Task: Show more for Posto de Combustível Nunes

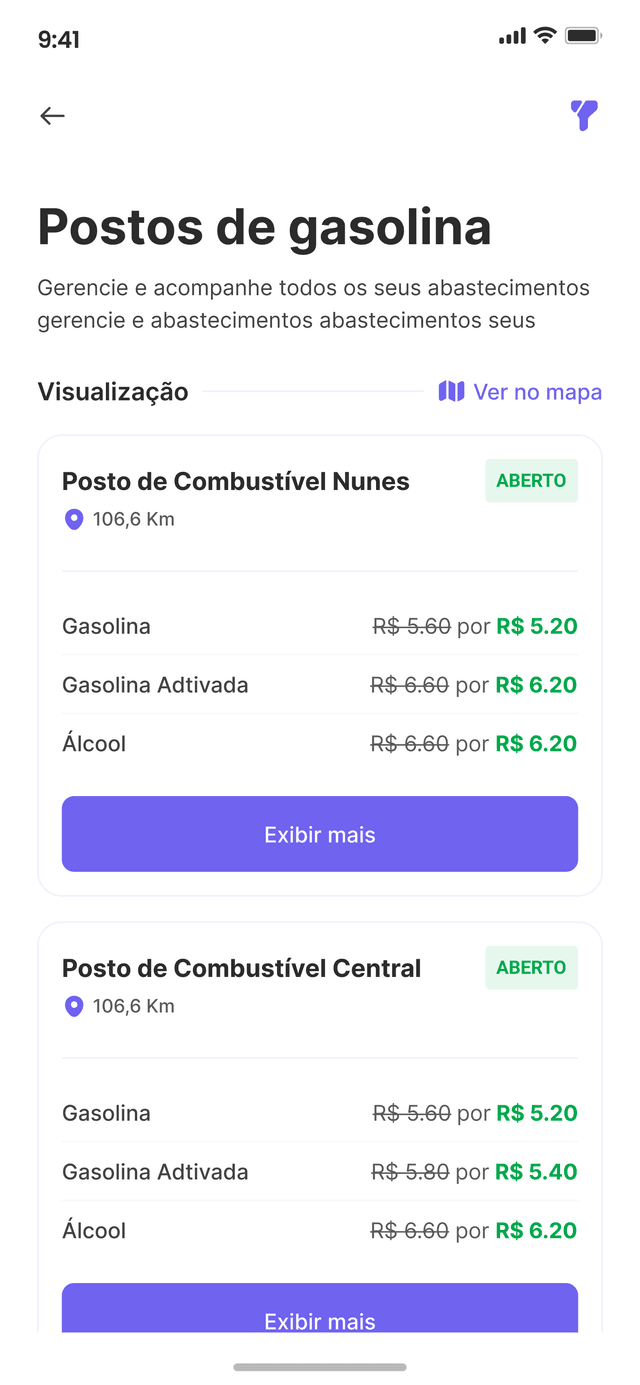Action: (320, 834)
